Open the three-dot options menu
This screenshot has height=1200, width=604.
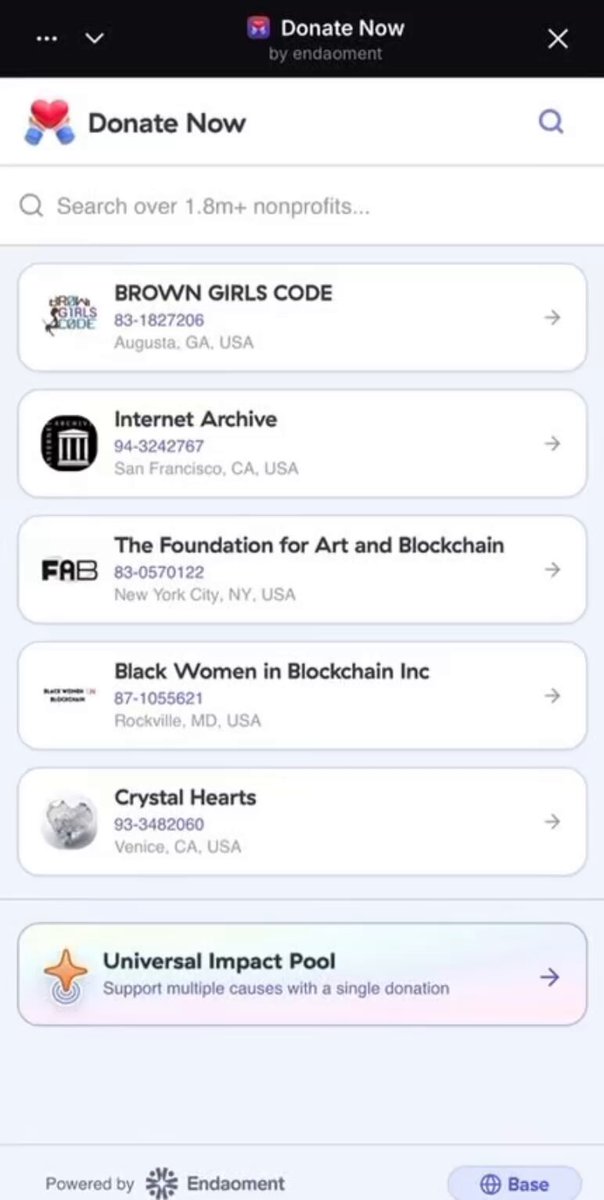(47, 39)
